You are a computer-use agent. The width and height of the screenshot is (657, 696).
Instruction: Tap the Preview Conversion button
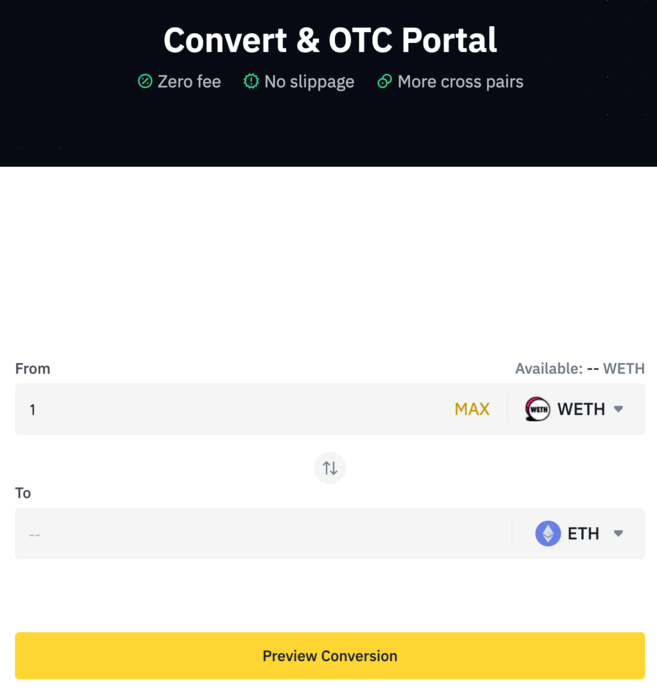pos(330,656)
